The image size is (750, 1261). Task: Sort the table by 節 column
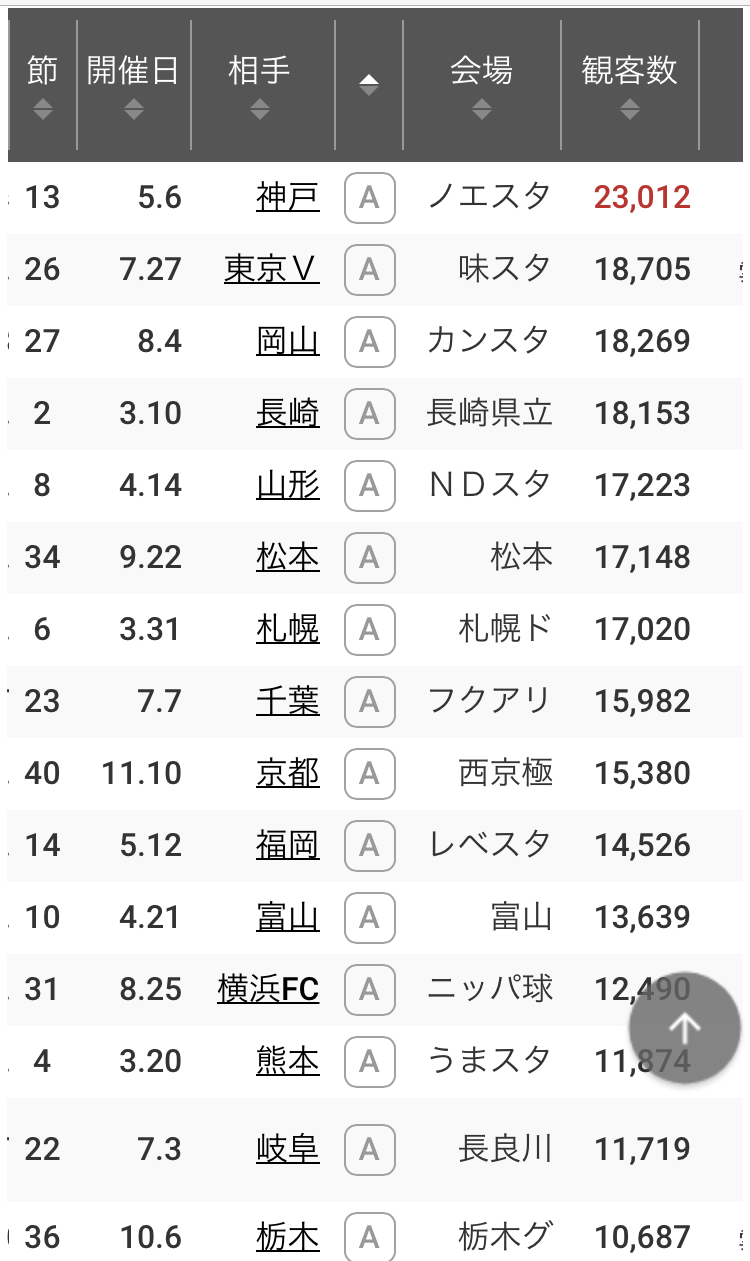point(42,86)
